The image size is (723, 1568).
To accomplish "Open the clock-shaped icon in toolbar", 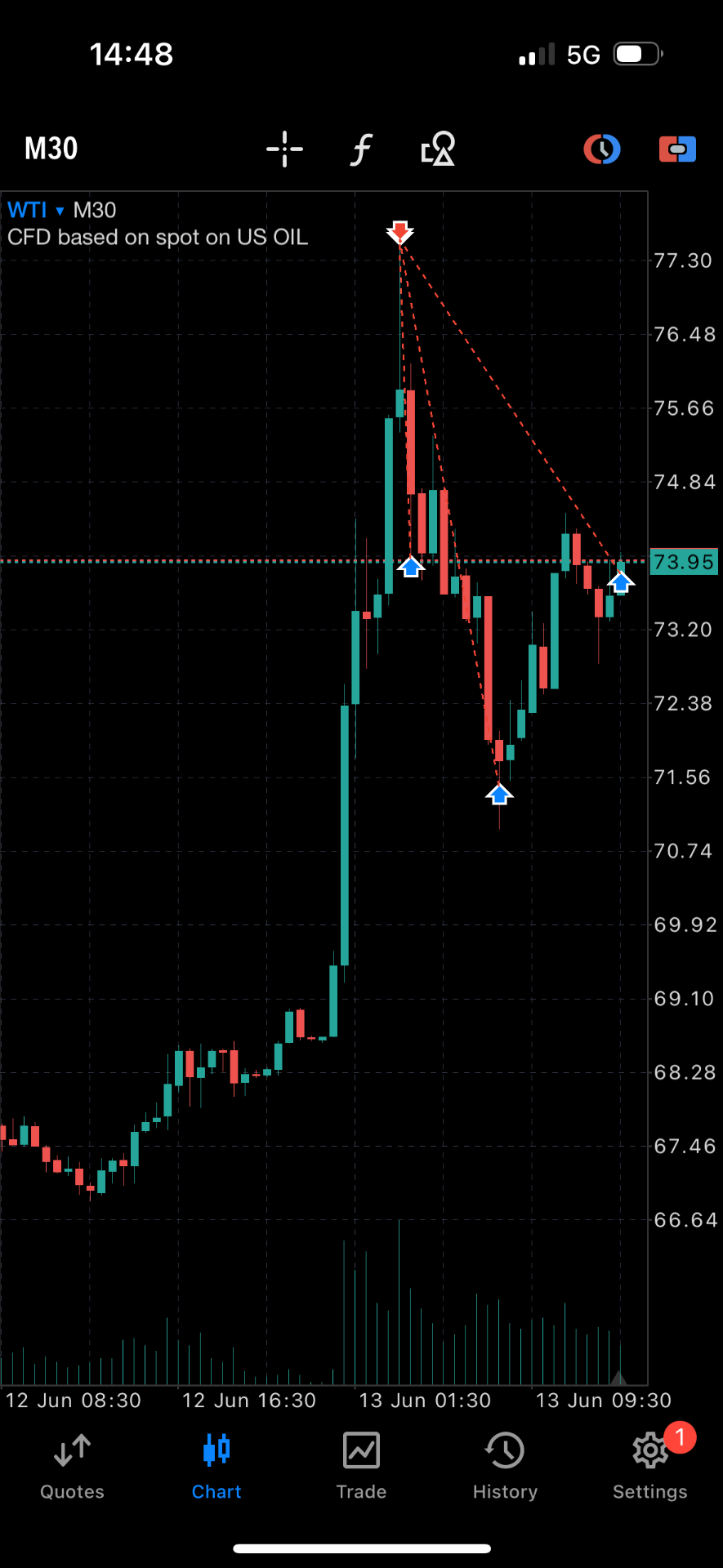I will point(602,149).
